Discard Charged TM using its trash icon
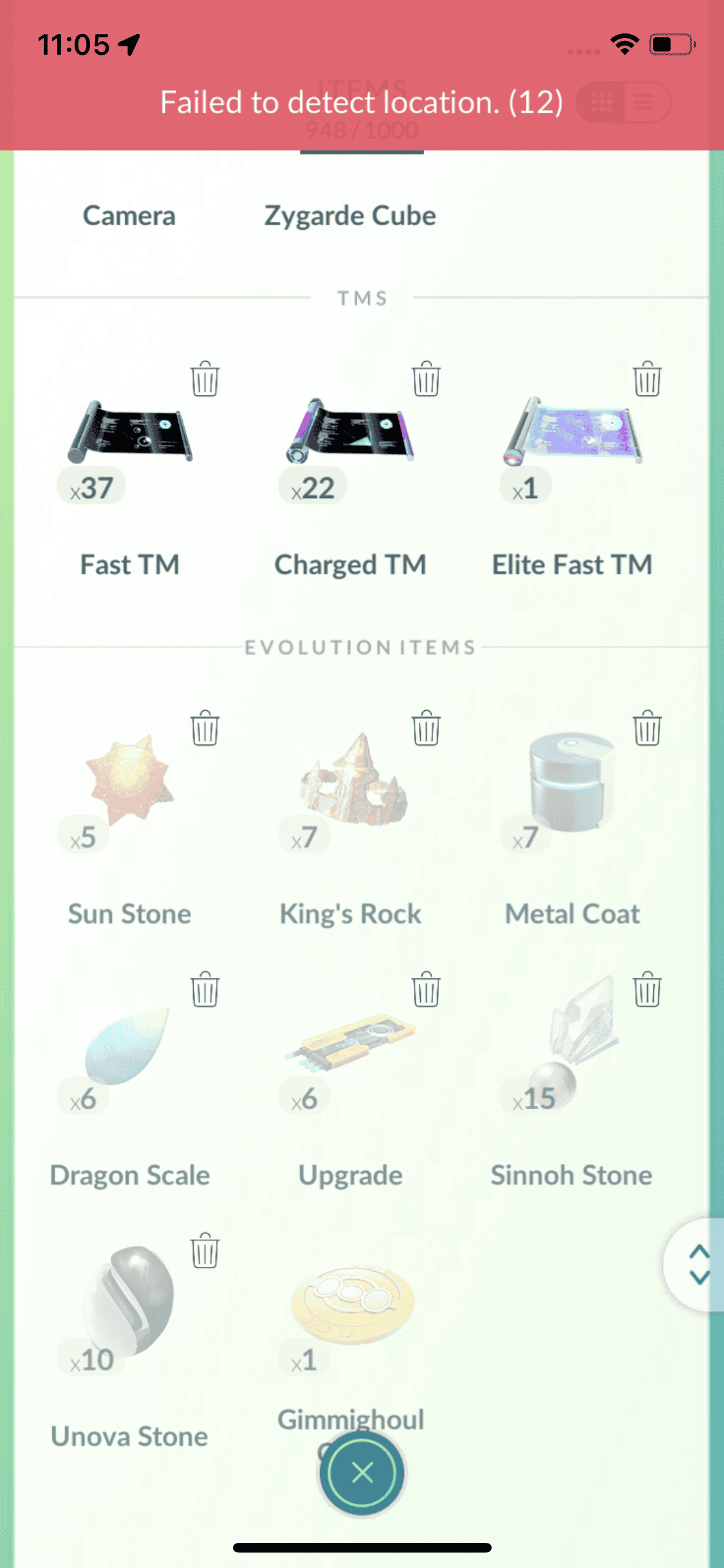This screenshot has height=1568, width=724. pyautogui.click(x=426, y=378)
